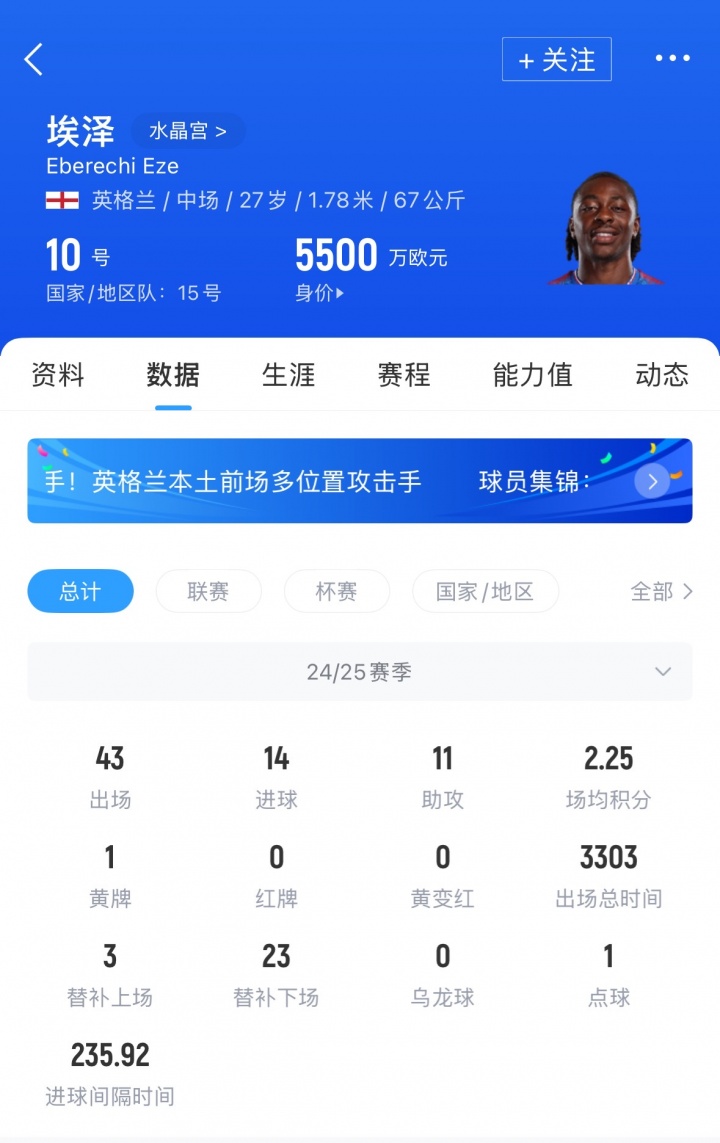Tap 全部 to see all filters
The image size is (720, 1143).
click(x=661, y=591)
